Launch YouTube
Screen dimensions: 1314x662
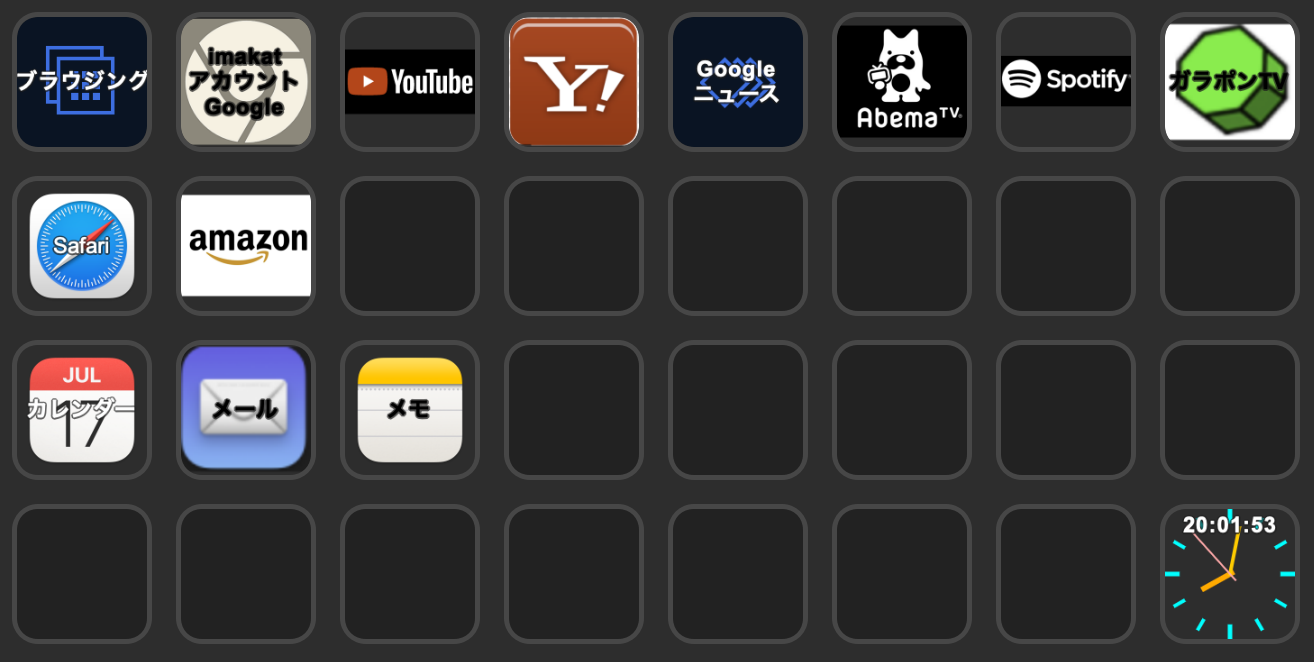pos(410,82)
